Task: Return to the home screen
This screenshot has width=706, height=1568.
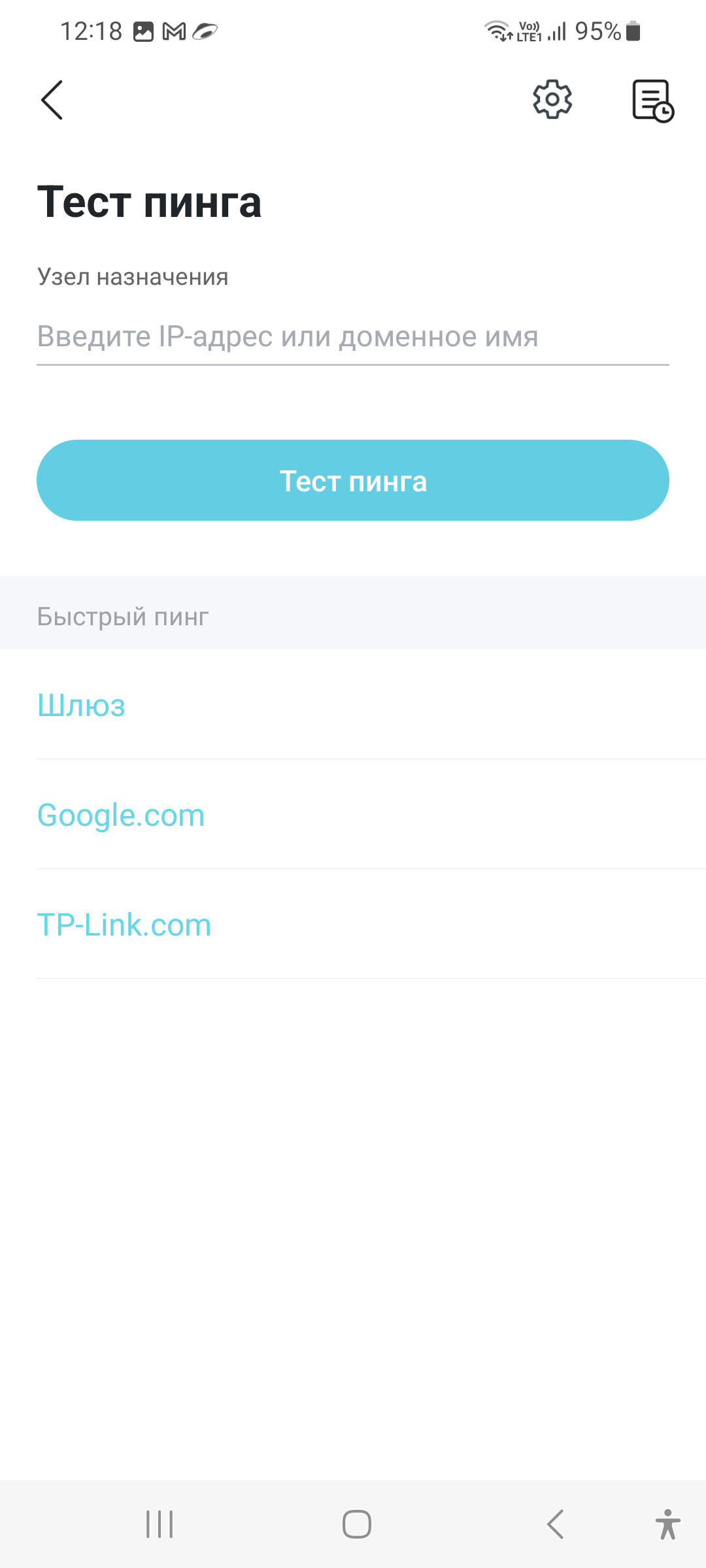Action: click(357, 1524)
